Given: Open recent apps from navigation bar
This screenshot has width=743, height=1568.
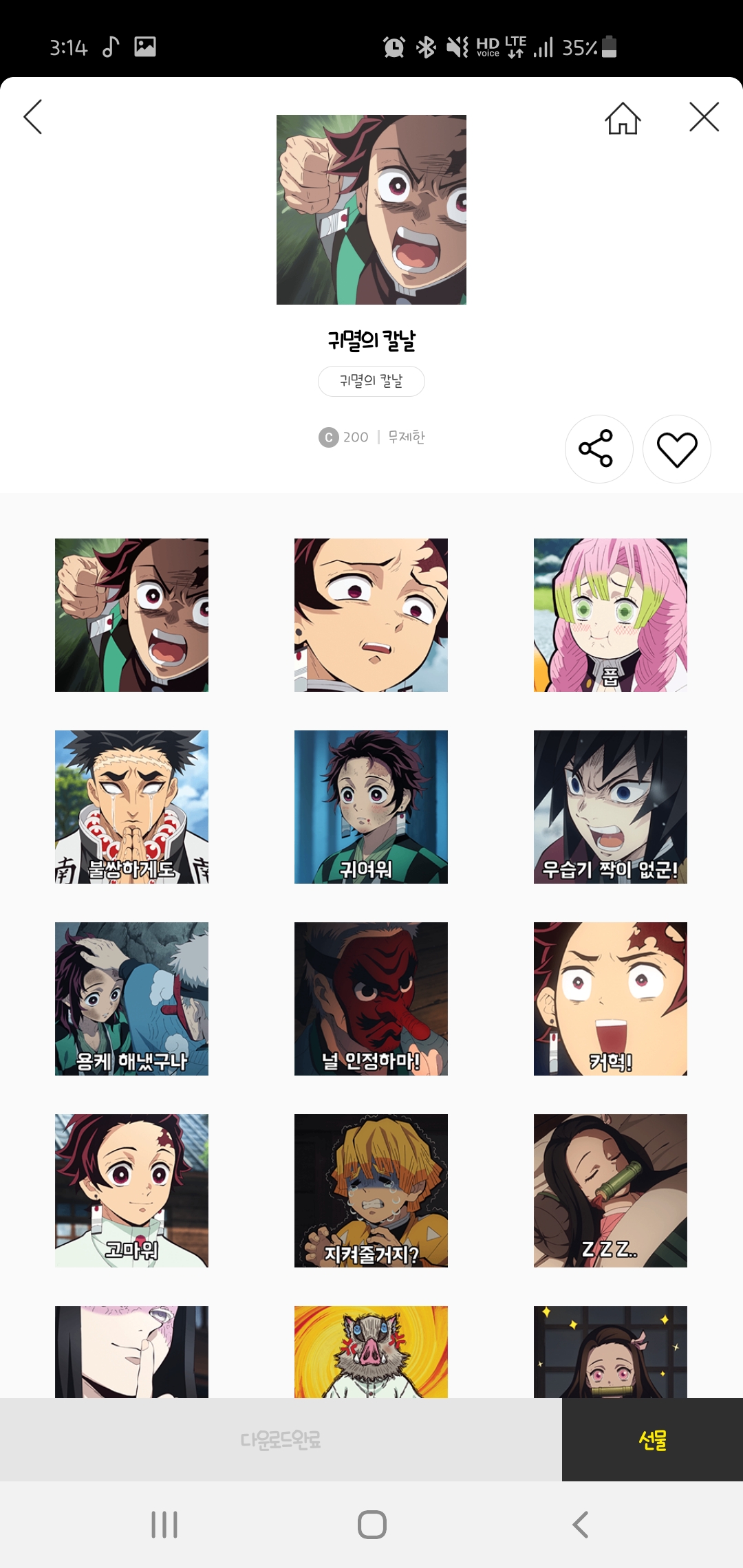Looking at the screenshot, I should [x=164, y=1525].
